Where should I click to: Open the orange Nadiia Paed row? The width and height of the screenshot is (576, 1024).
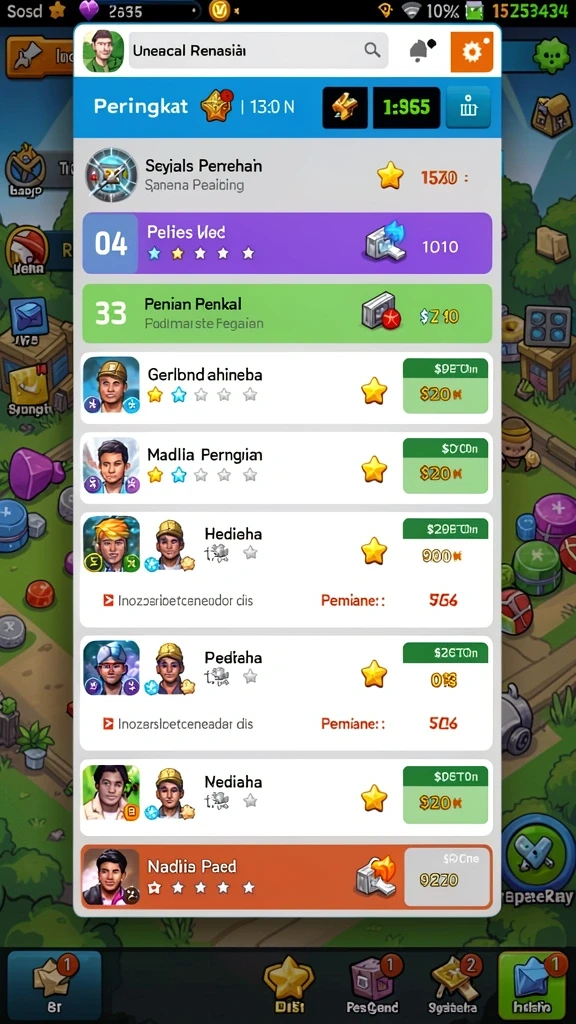coord(286,876)
